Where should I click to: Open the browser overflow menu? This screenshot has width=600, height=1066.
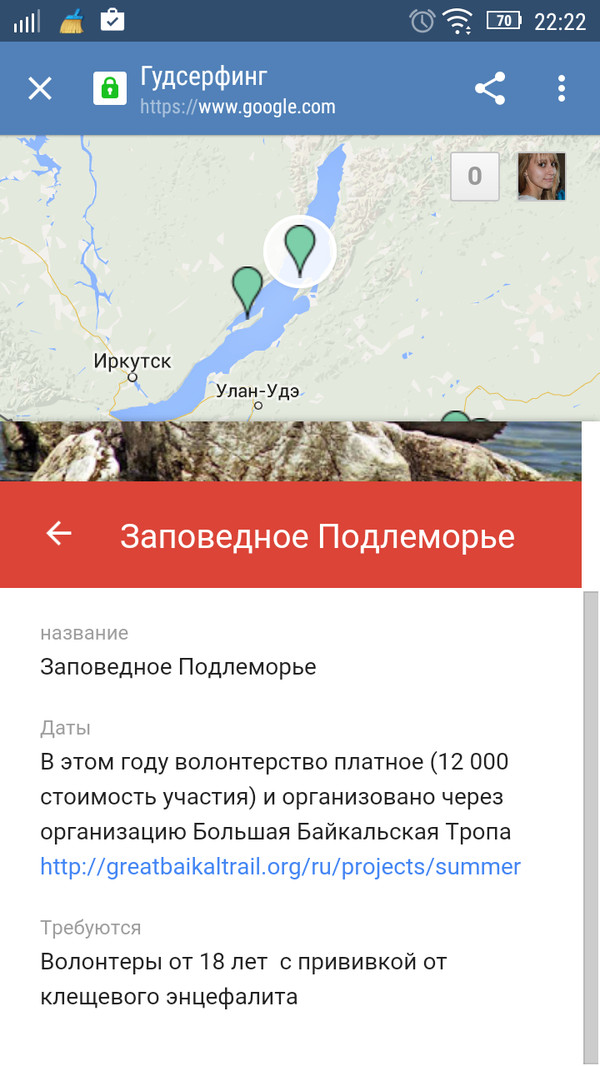point(561,89)
